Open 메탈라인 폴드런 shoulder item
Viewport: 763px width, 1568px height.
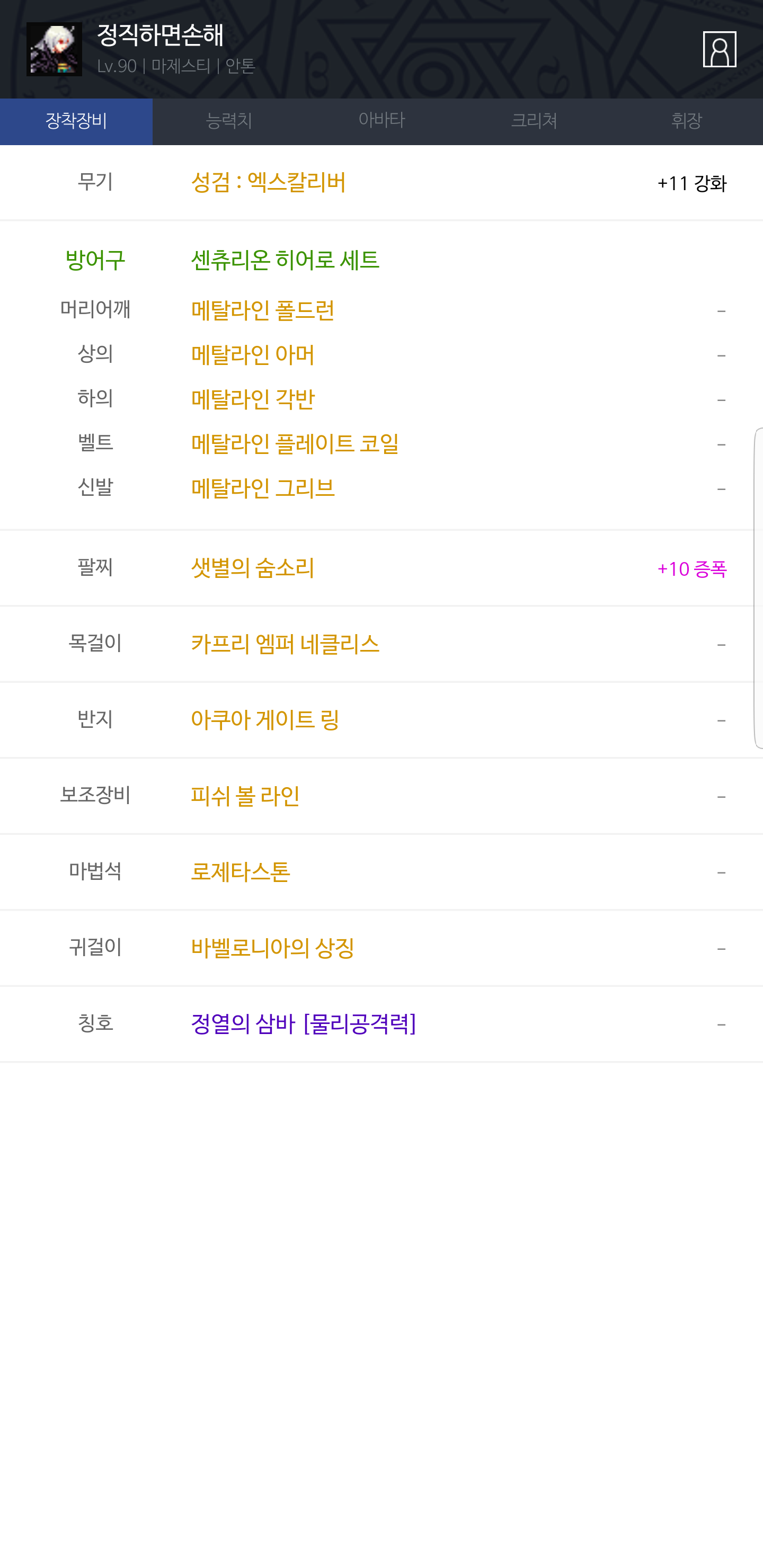tap(381, 310)
